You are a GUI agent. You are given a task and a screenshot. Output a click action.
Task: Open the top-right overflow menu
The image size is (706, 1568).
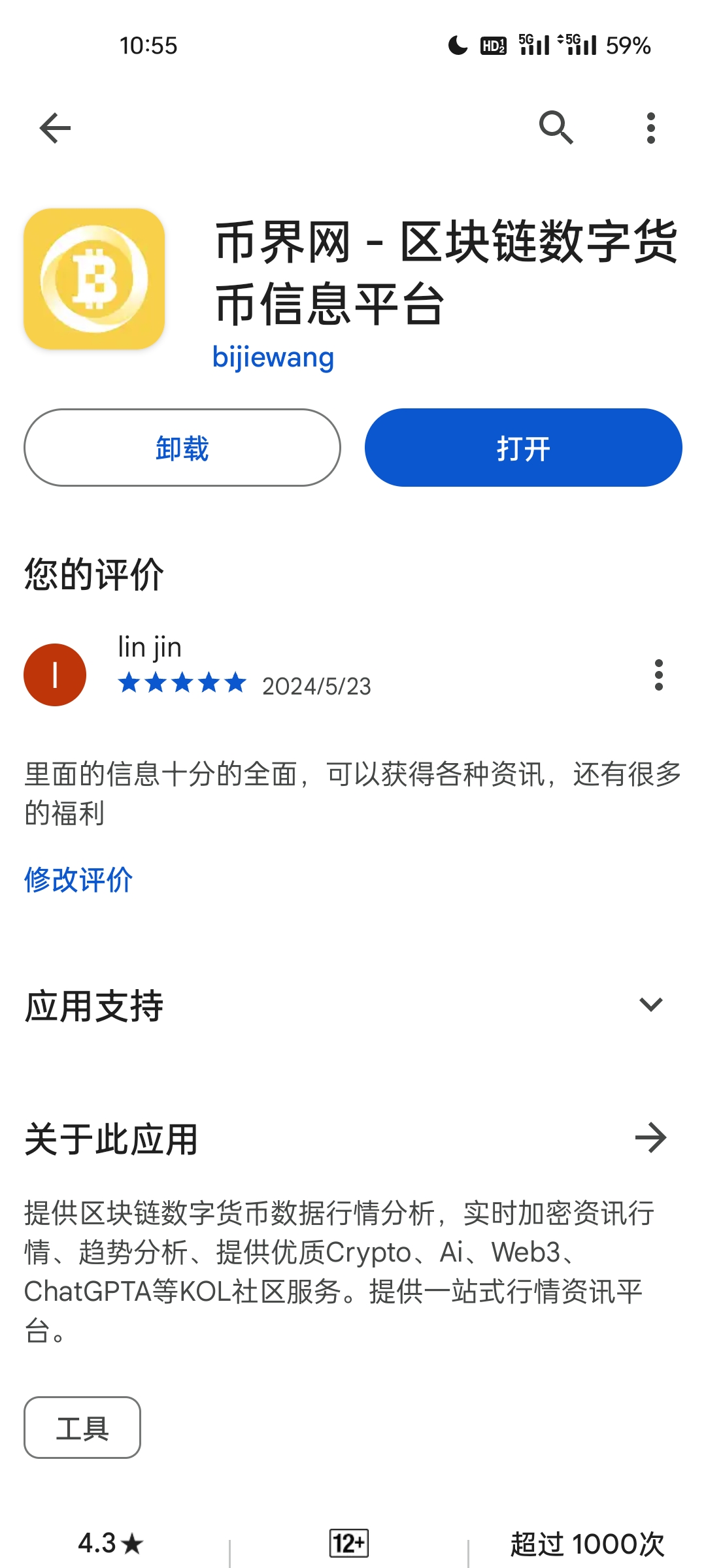[650, 128]
